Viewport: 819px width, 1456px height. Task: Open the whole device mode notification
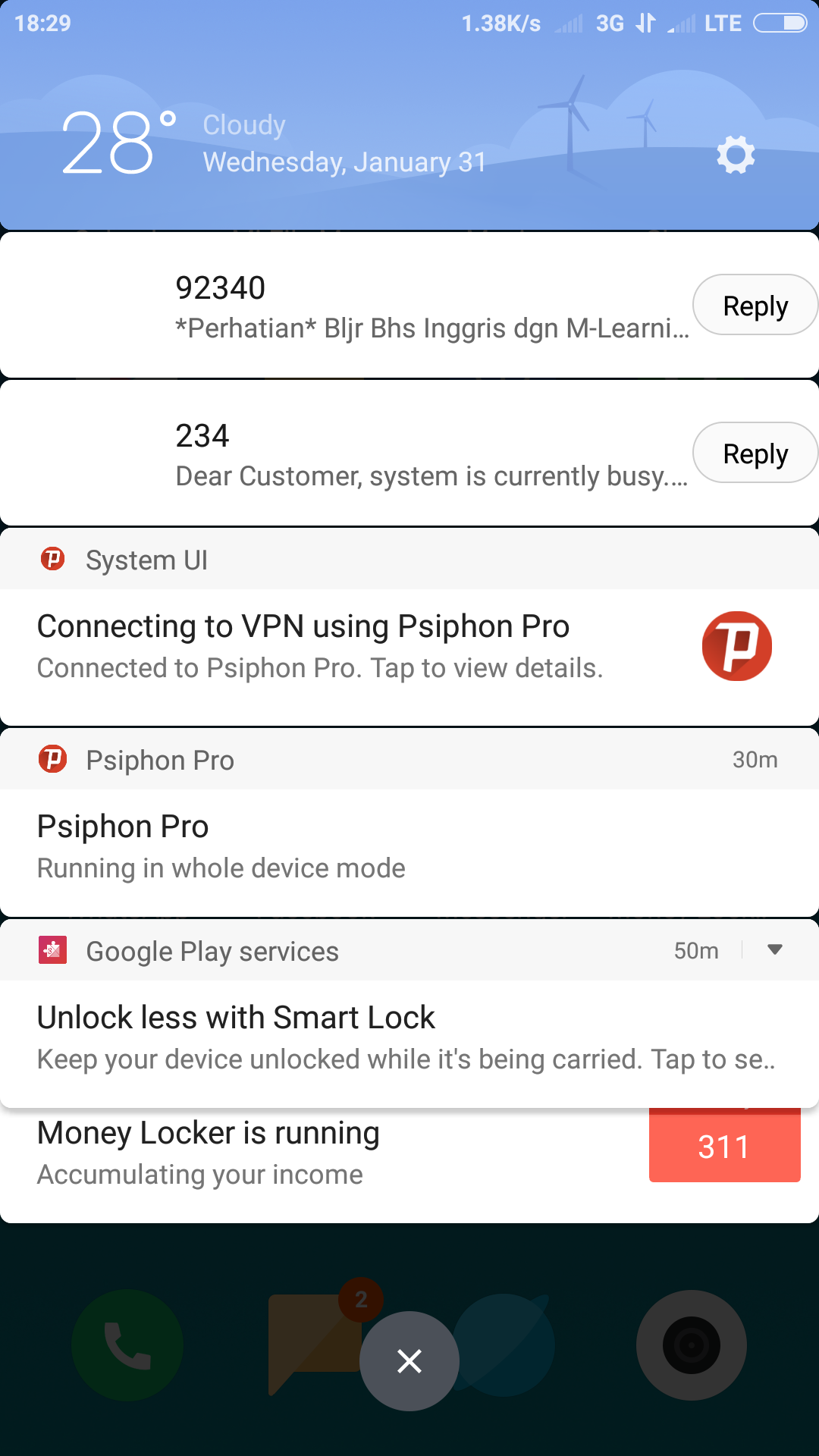(x=409, y=852)
